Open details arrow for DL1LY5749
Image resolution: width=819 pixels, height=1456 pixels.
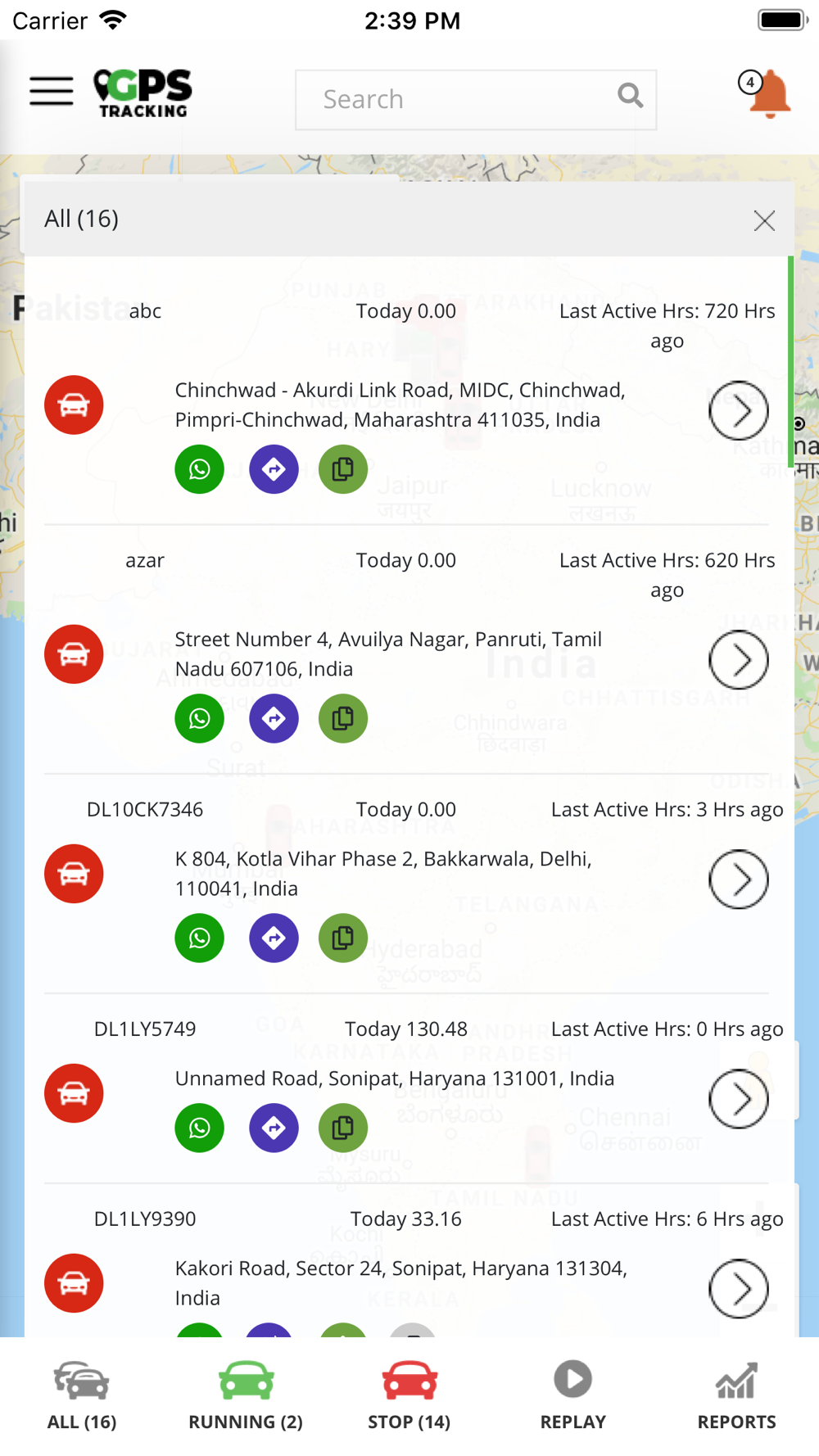click(739, 1098)
